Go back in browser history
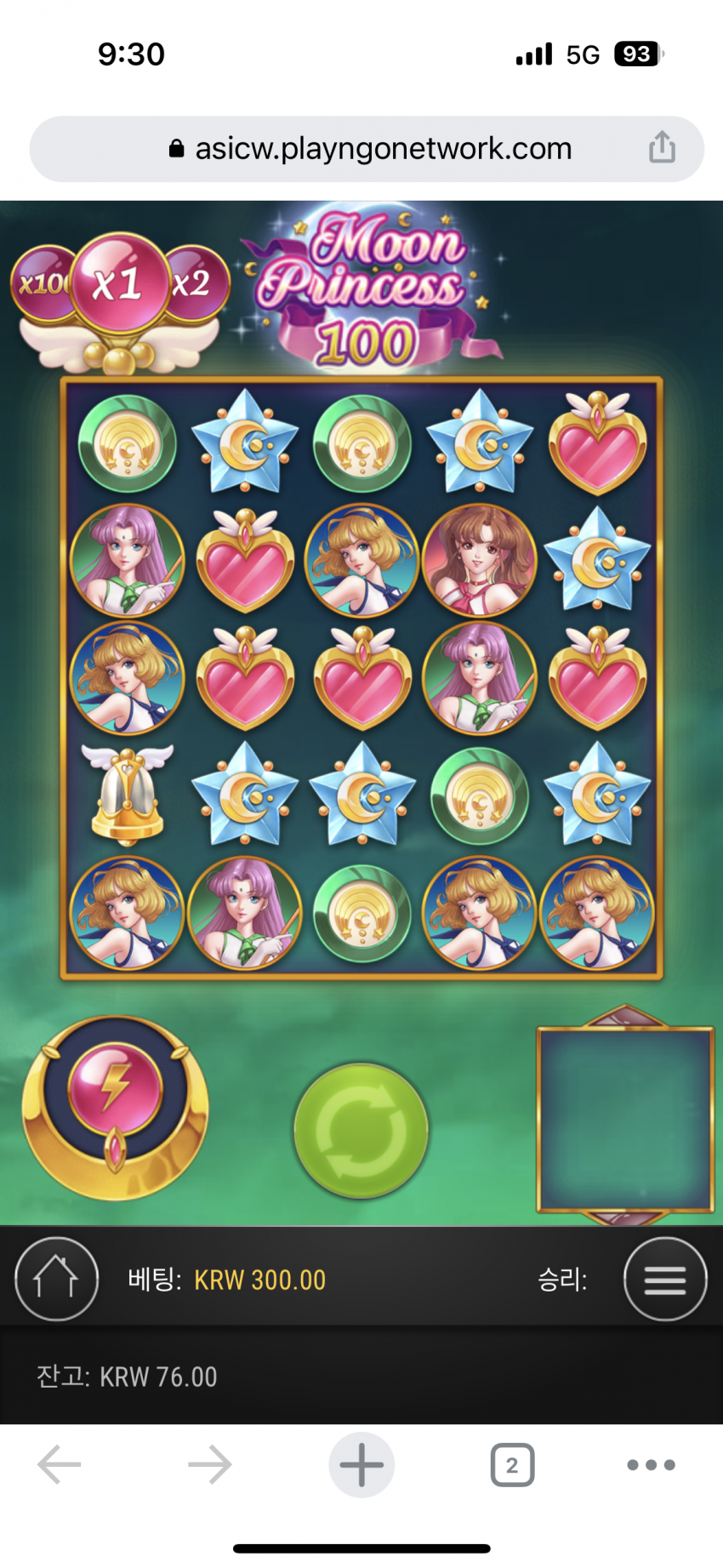 pos(60,1464)
